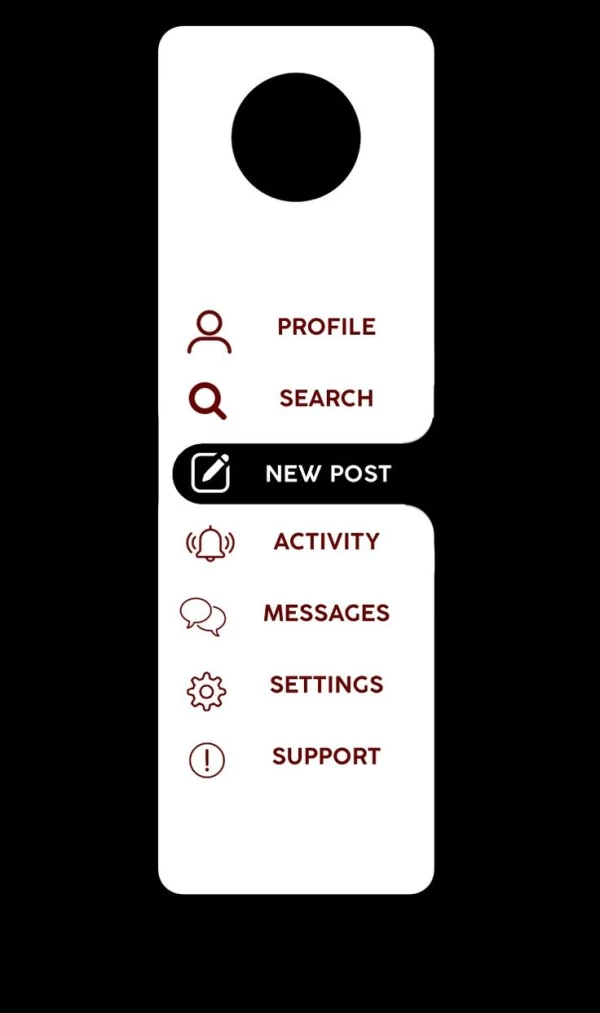Viewport: 600px width, 1013px height.
Task: Open the Support page
Action: click(x=326, y=757)
